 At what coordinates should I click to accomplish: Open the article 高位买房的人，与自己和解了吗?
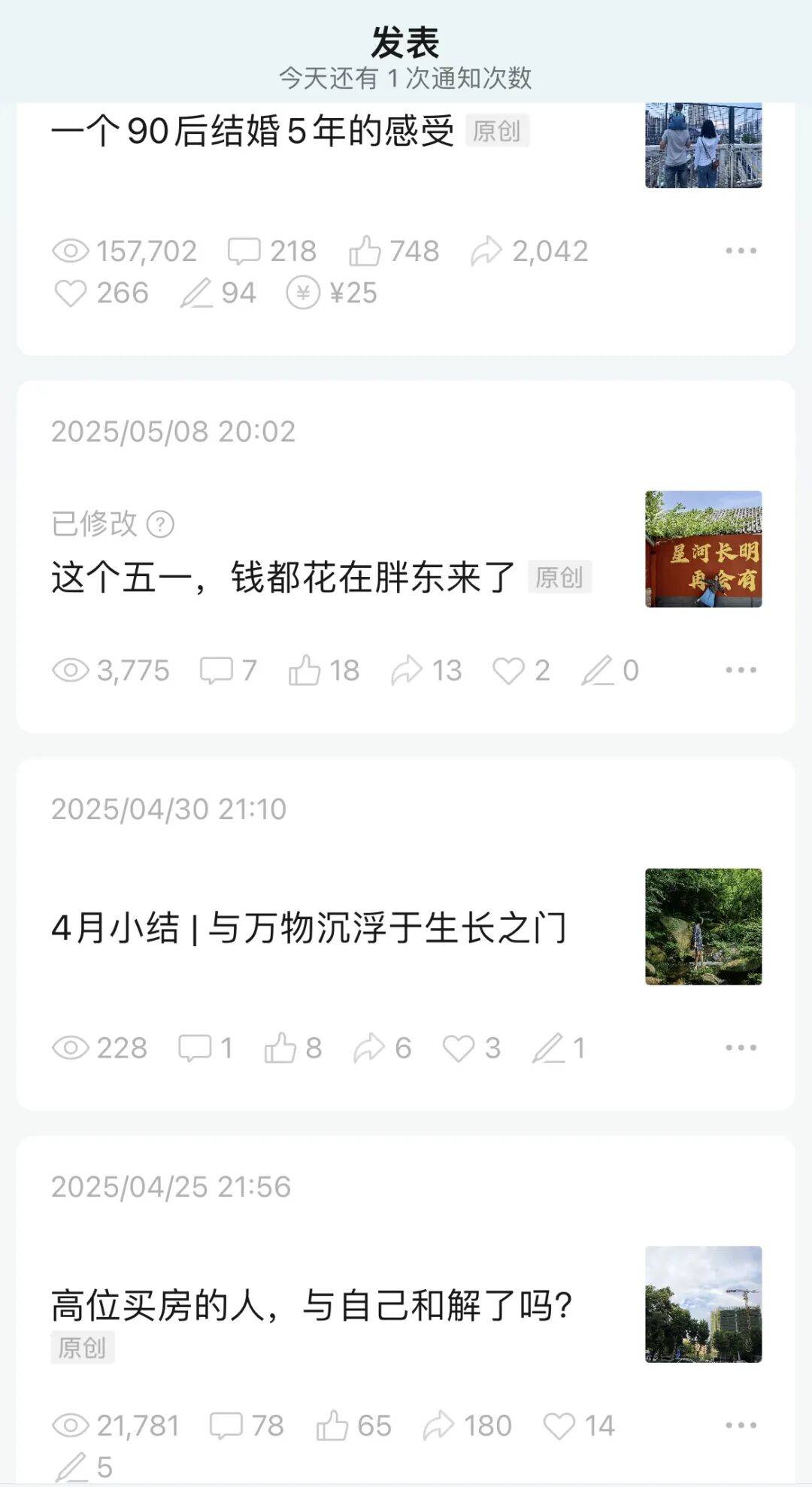coord(311,1305)
